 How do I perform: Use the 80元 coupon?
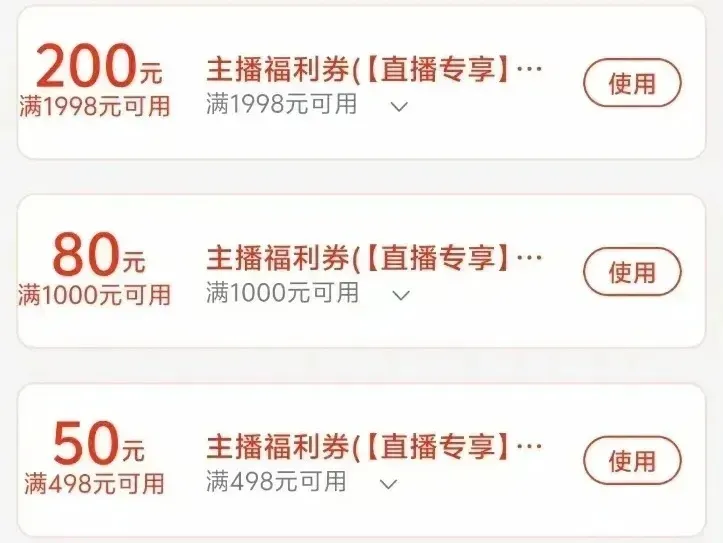pos(631,271)
